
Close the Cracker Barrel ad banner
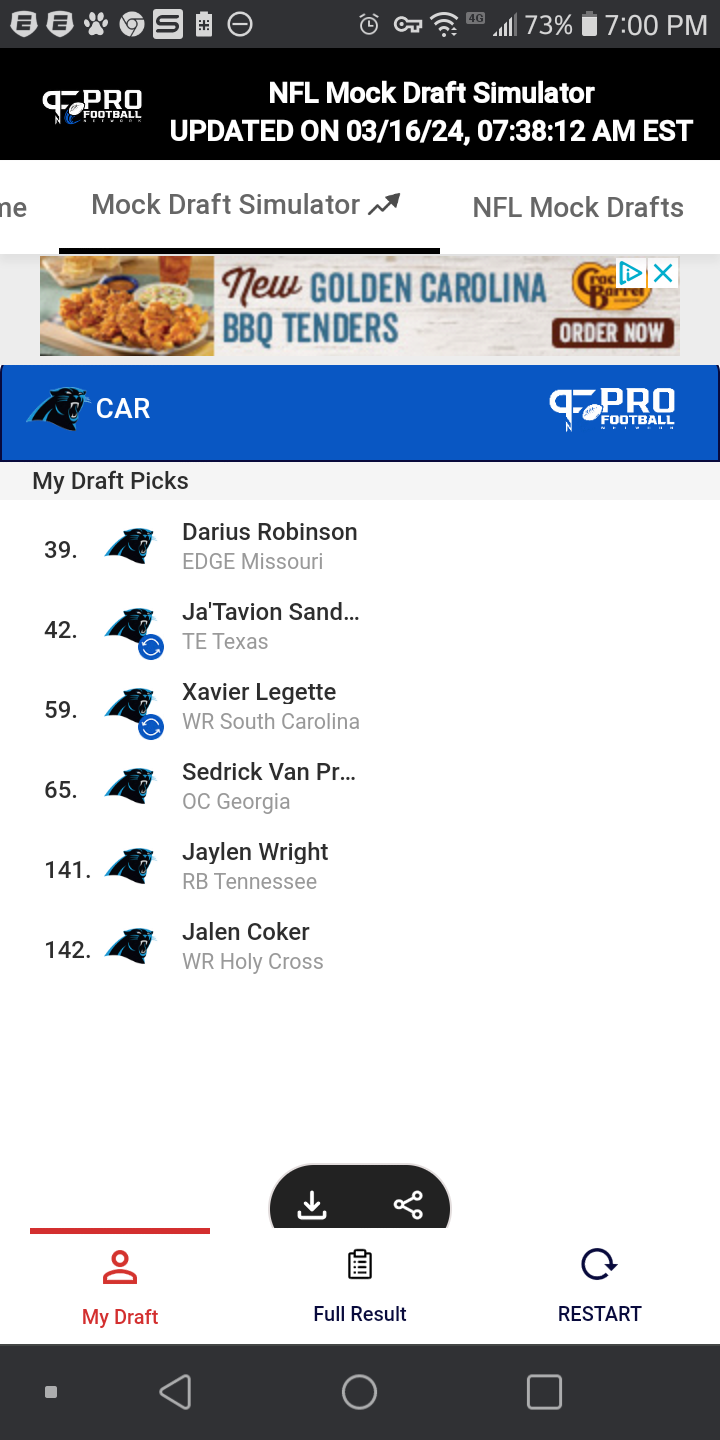[663, 273]
